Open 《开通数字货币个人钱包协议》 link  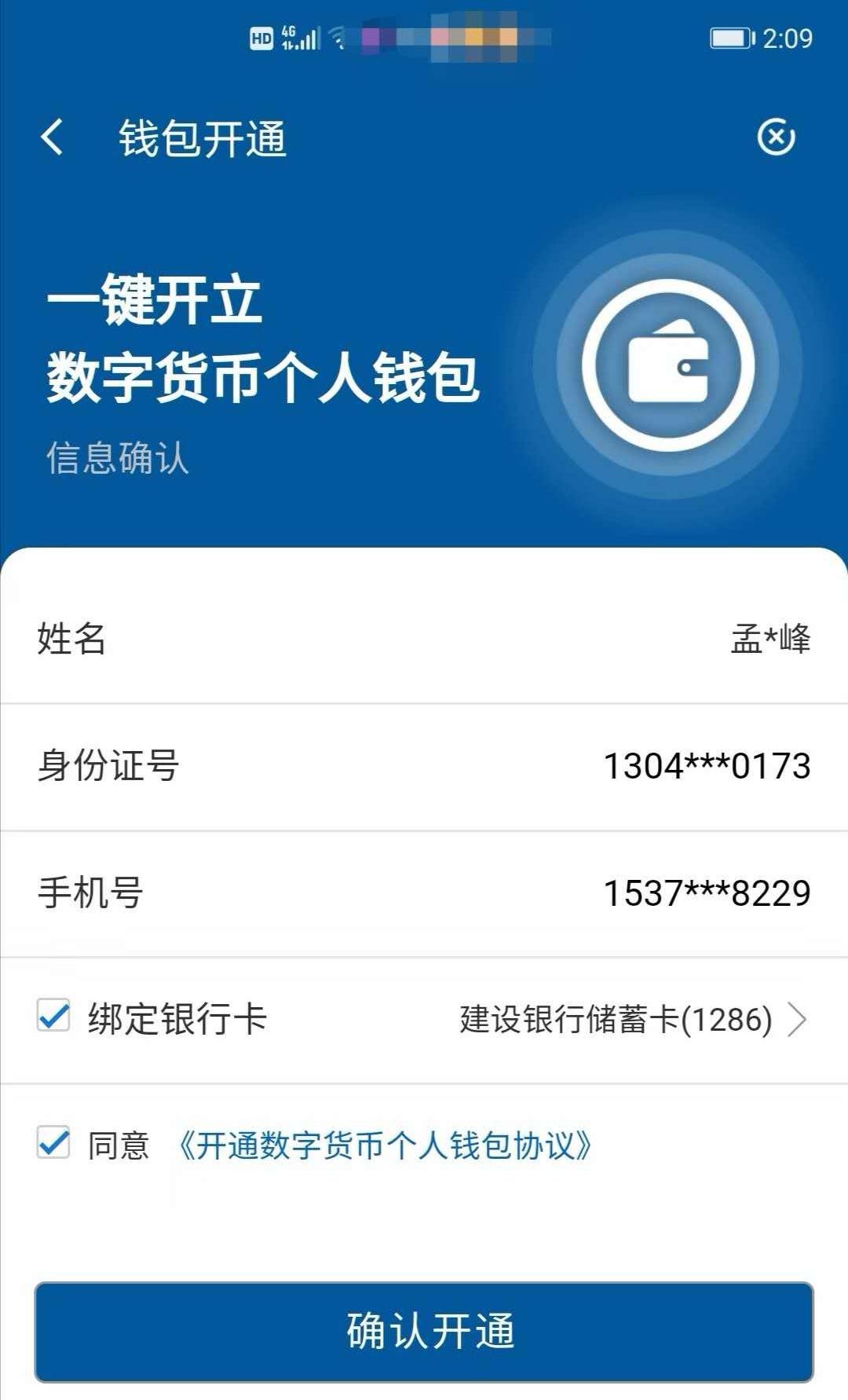(x=385, y=1145)
